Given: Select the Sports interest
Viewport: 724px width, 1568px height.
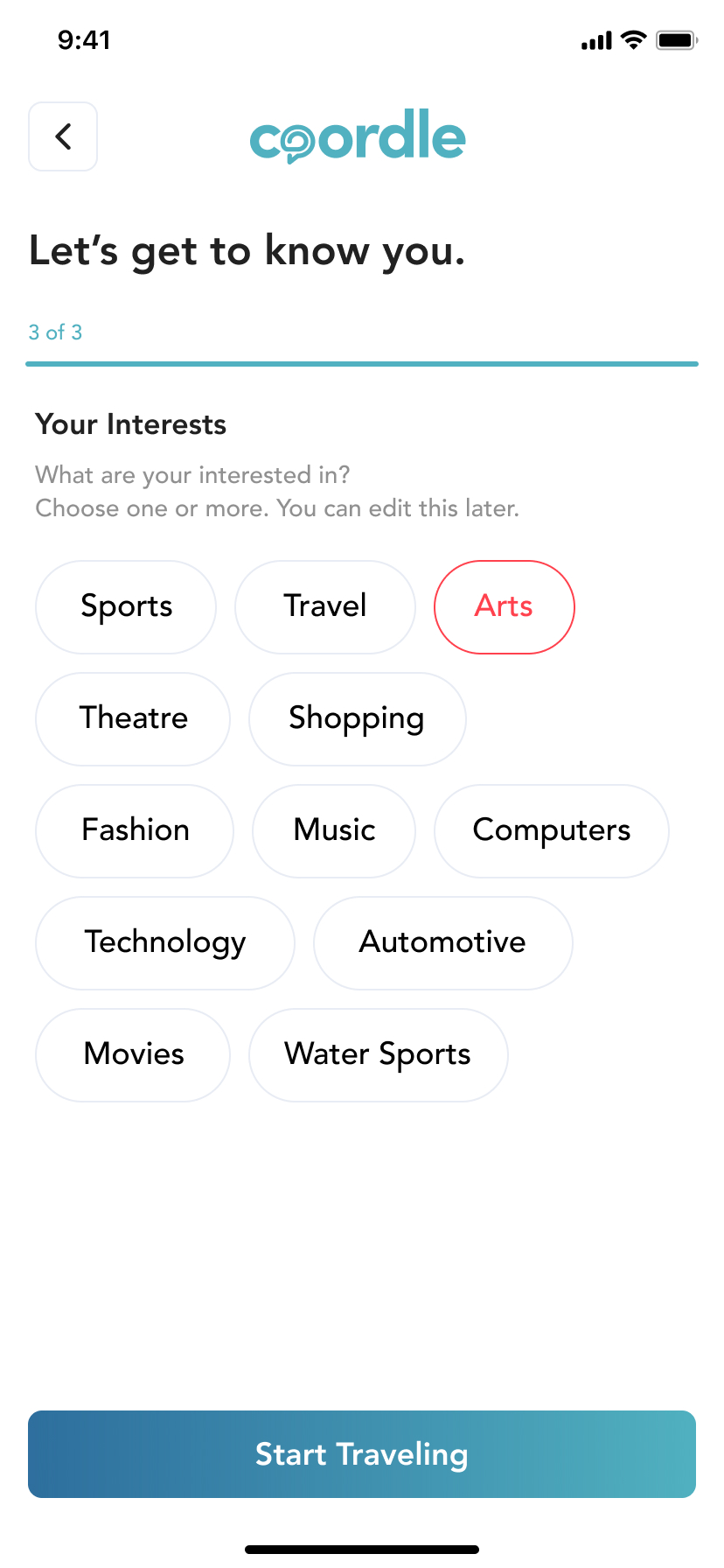Looking at the screenshot, I should tap(125, 606).
